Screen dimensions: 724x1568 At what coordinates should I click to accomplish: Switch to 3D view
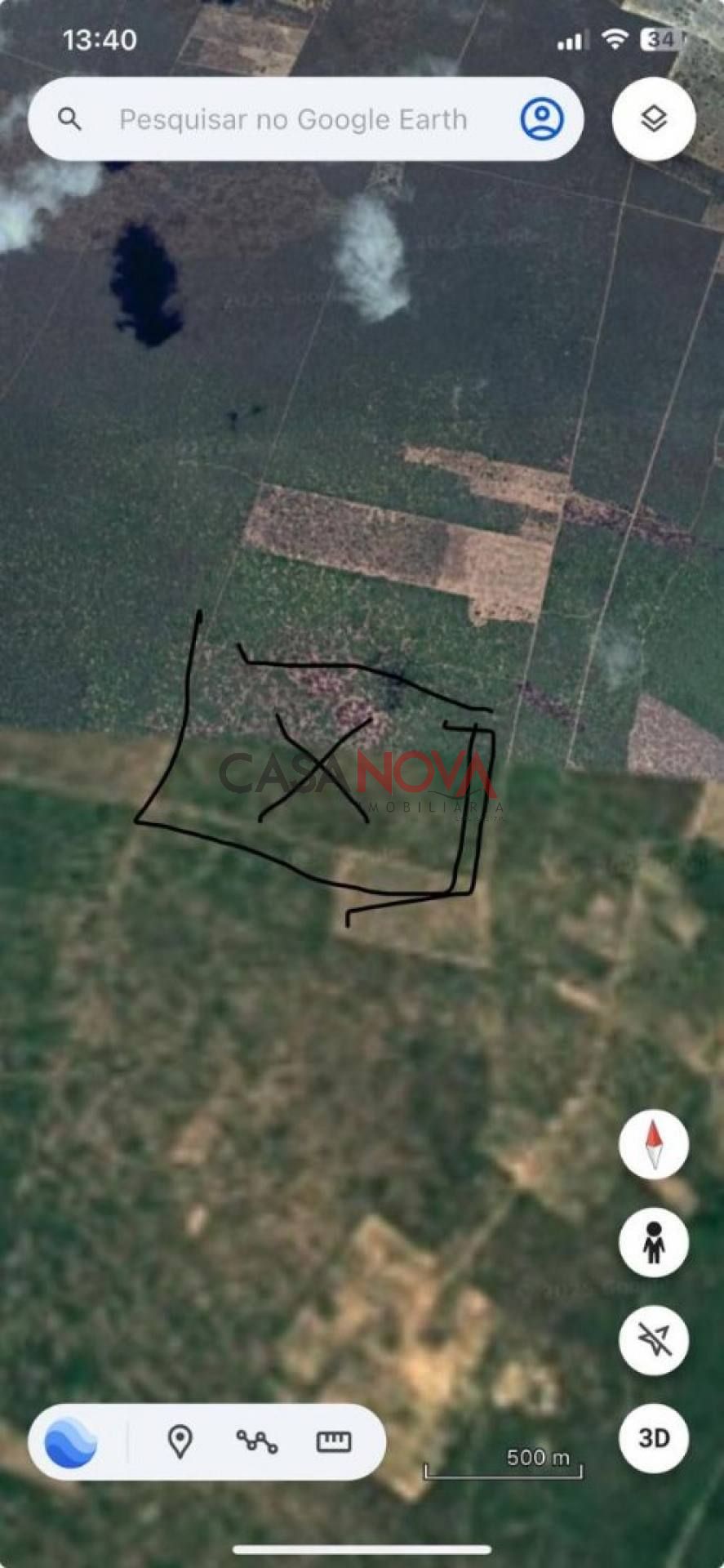point(653,1438)
